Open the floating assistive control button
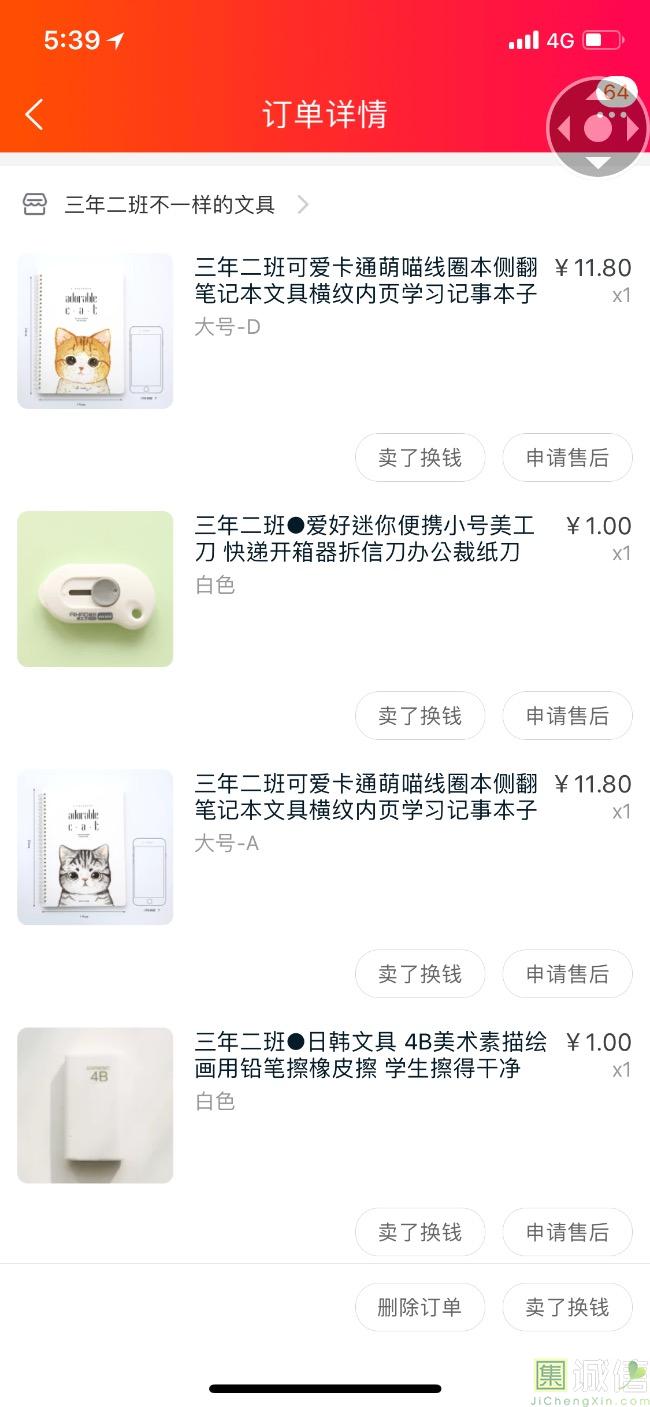 click(x=597, y=128)
